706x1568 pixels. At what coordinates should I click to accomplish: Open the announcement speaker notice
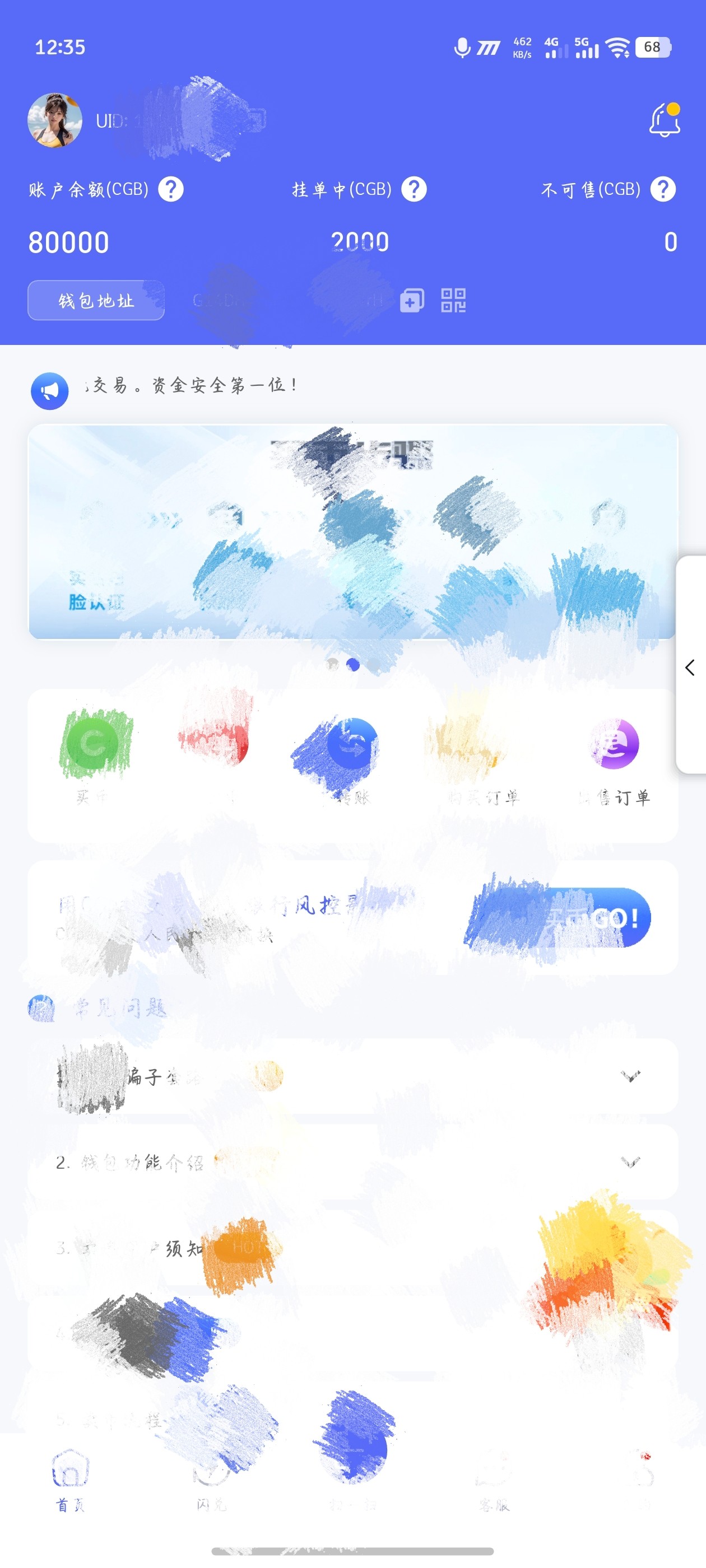[x=49, y=391]
